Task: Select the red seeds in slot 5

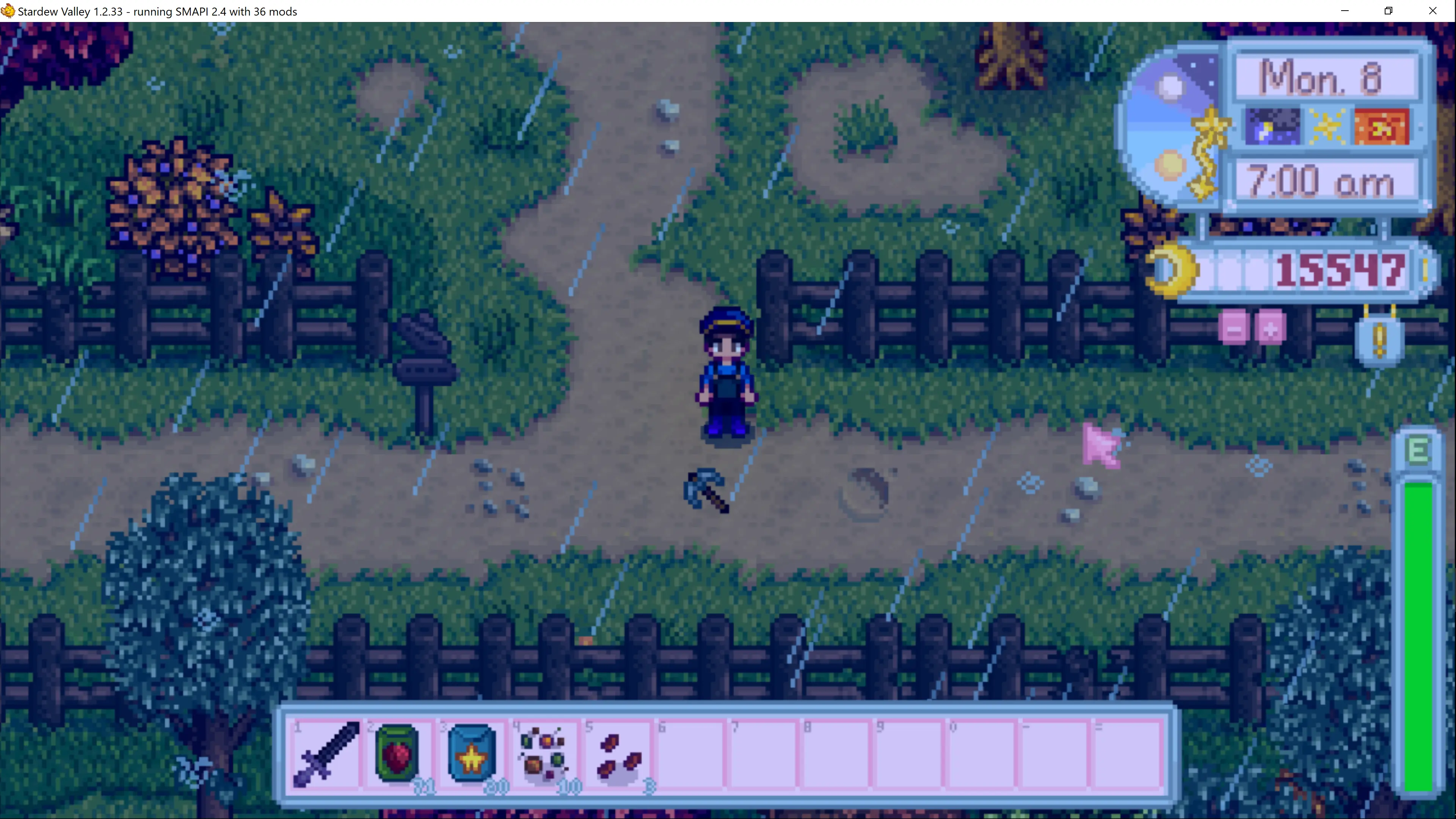Action: [x=617, y=753]
